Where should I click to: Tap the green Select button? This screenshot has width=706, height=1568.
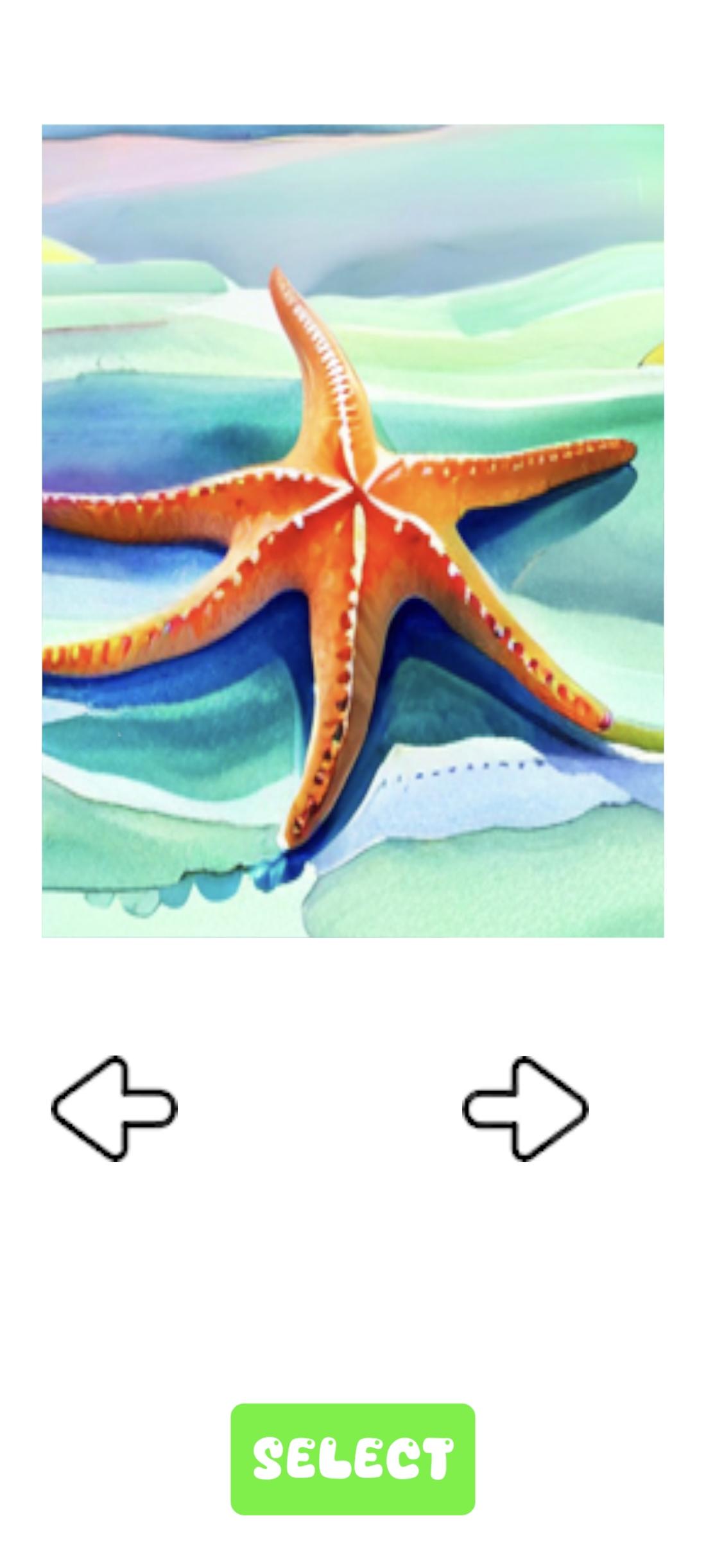352,1459
